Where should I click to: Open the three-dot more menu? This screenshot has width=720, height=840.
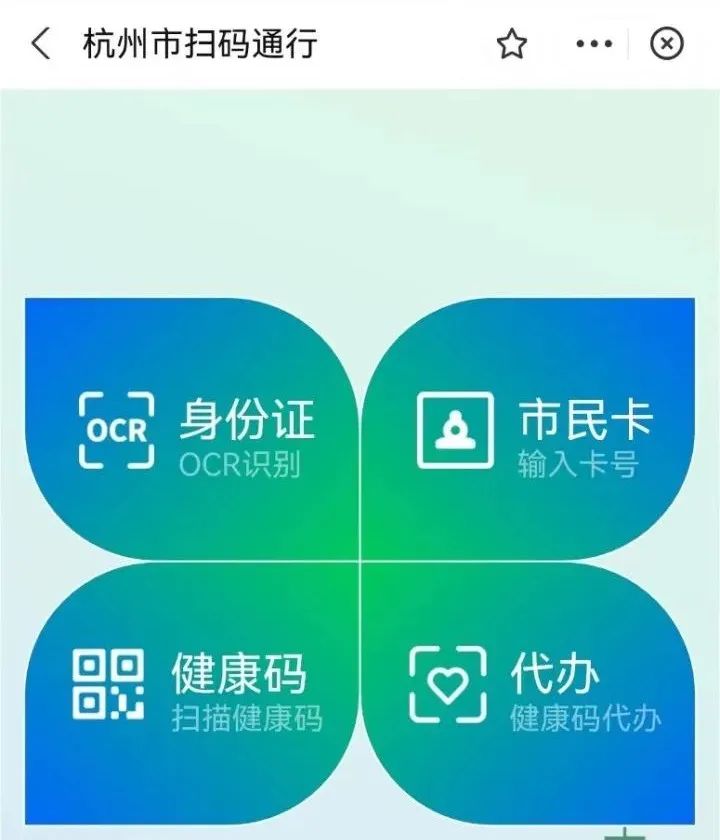tap(594, 44)
